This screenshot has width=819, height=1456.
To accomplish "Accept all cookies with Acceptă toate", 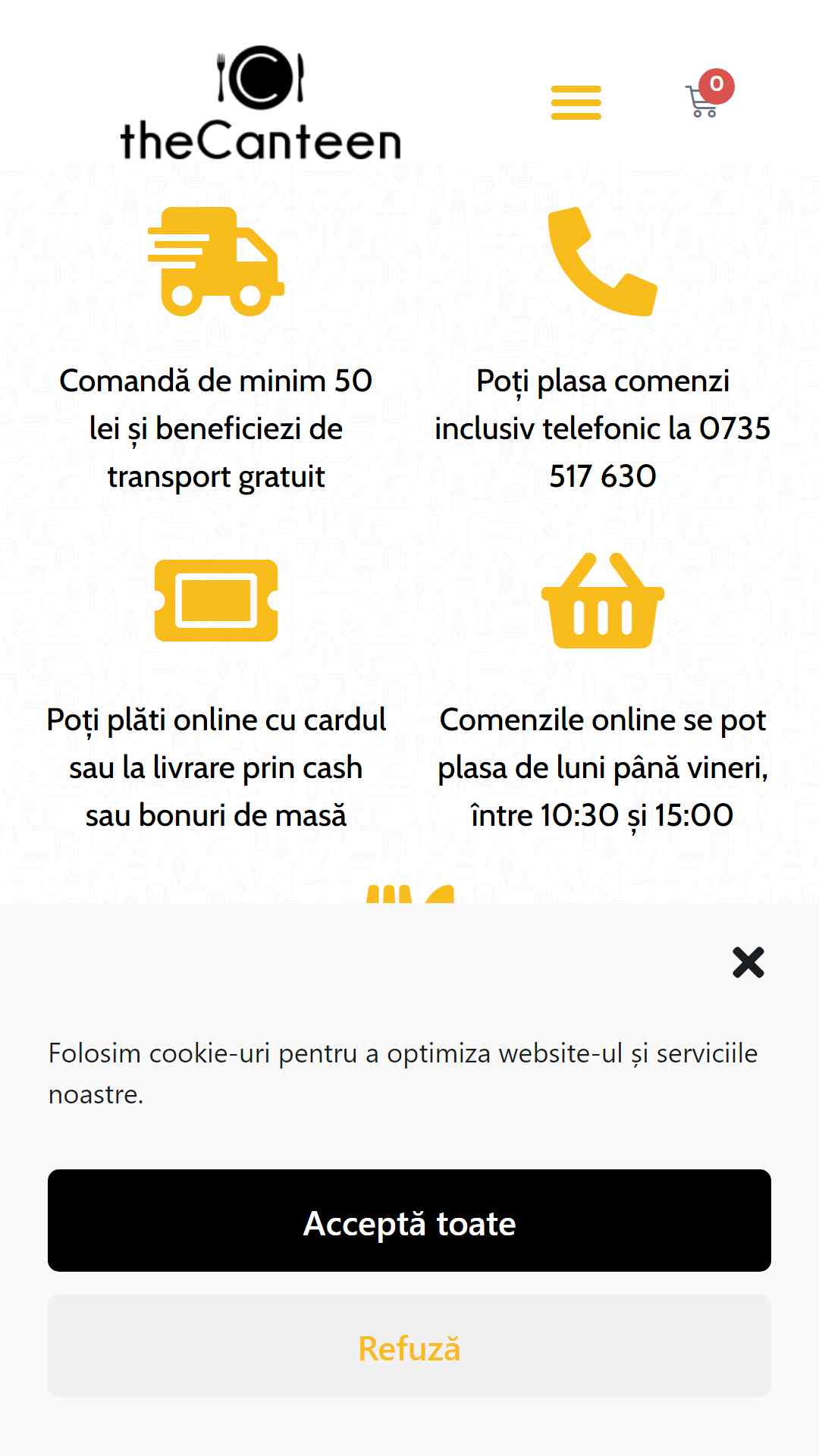I will point(409,1220).
